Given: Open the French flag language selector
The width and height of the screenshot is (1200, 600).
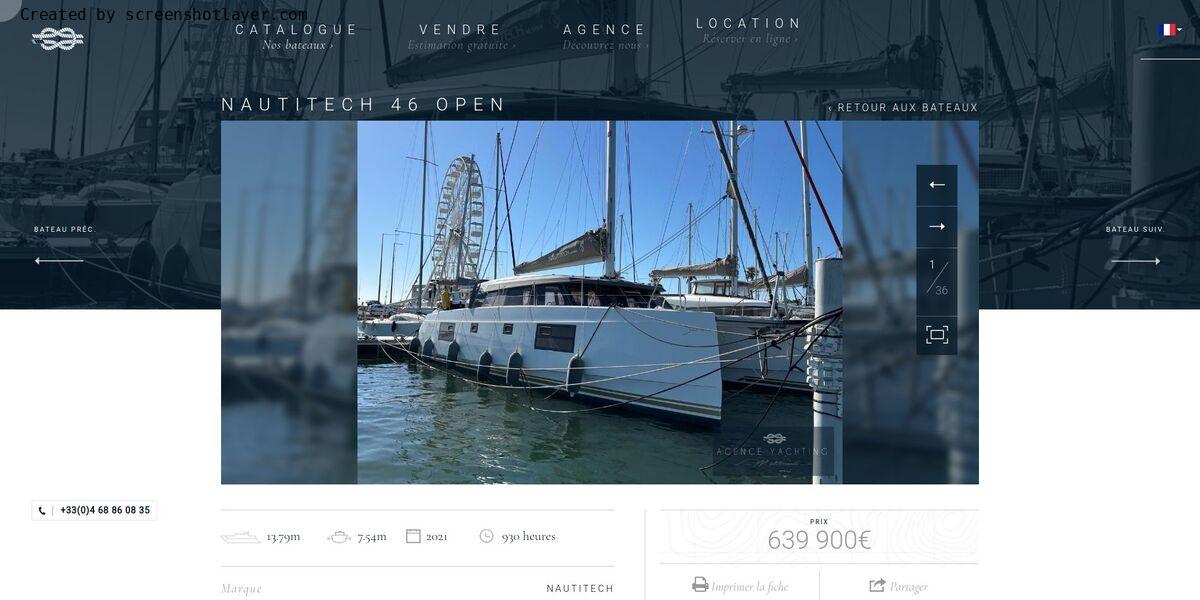Looking at the screenshot, I should tap(1169, 30).
